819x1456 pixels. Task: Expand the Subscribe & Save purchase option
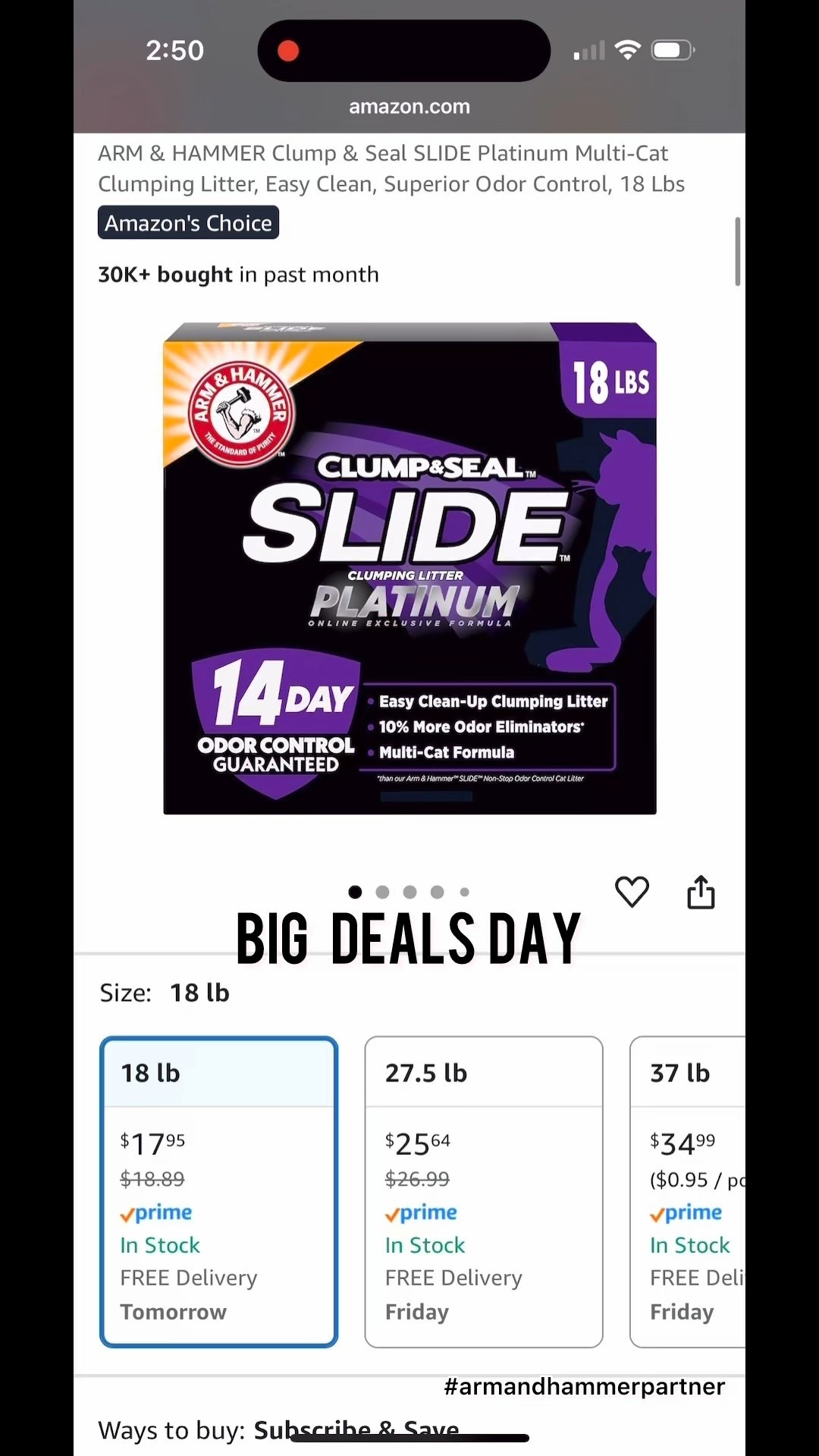pyautogui.click(x=356, y=1429)
